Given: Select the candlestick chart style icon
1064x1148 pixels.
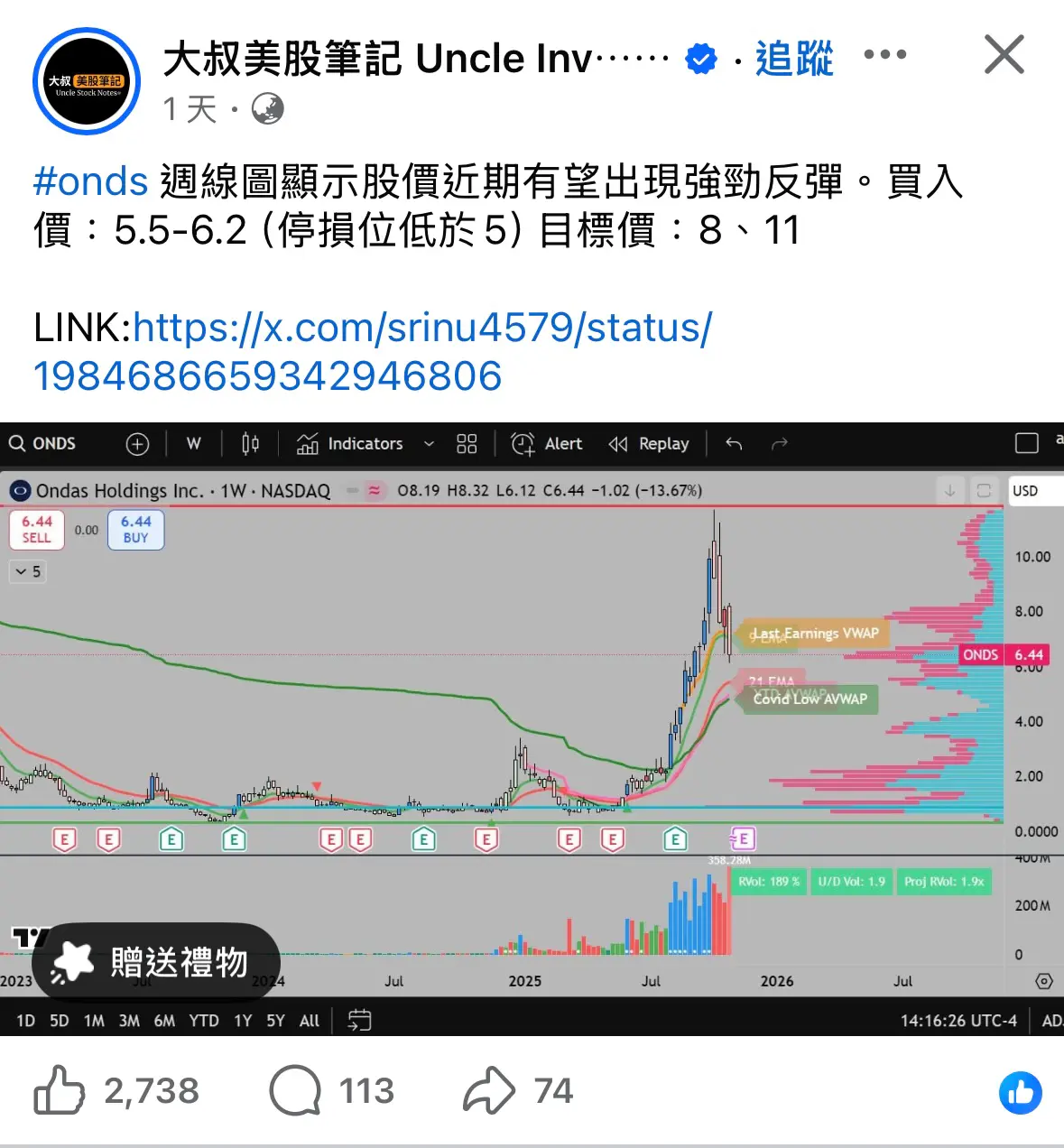Looking at the screenshot, I should (x=250, y=443).
